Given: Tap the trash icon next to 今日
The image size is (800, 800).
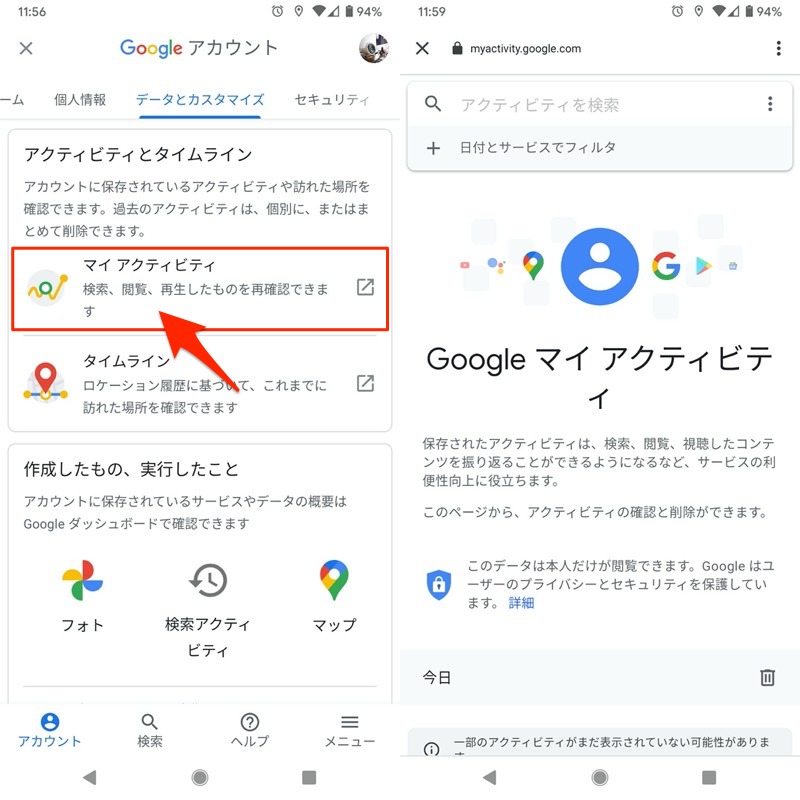Looking at the screenshot, I should [x=768, y=677].
